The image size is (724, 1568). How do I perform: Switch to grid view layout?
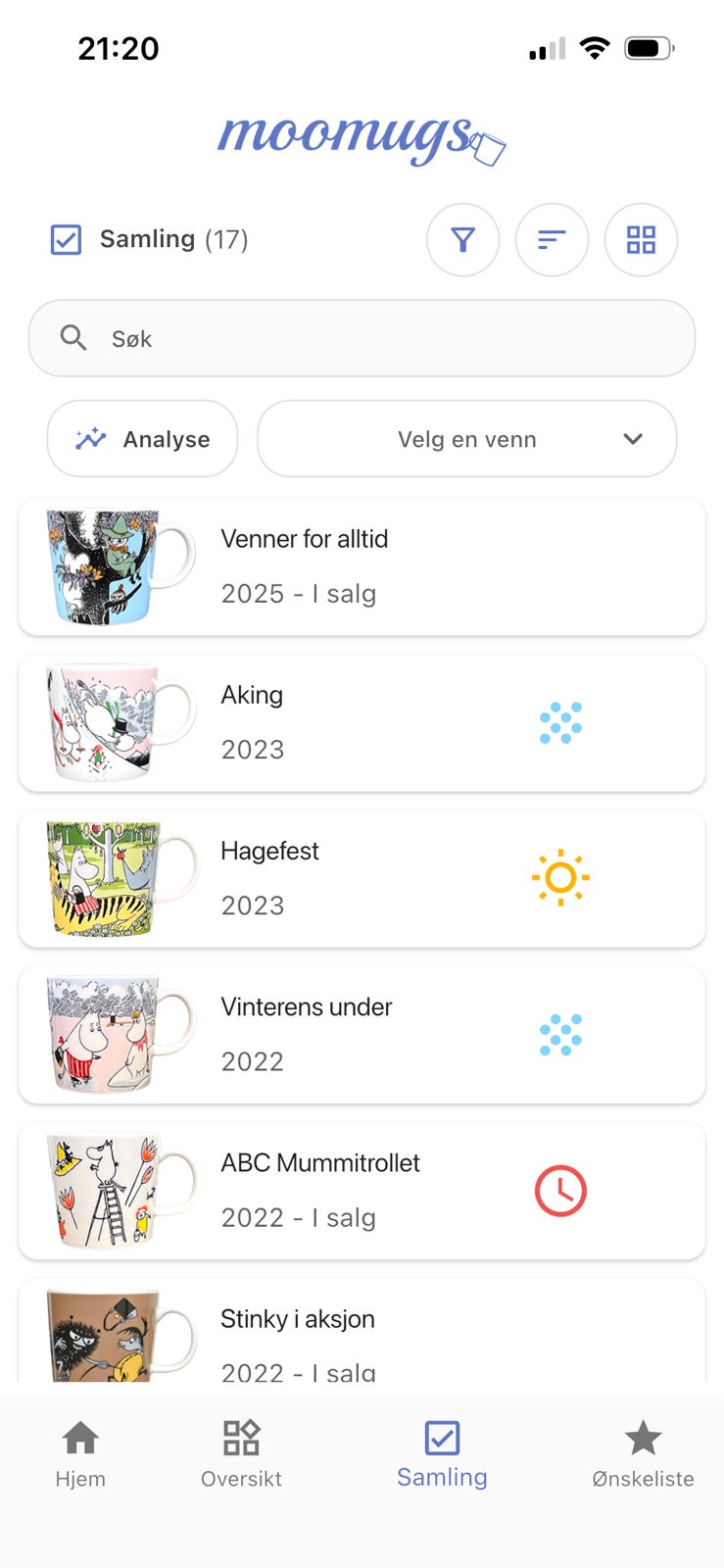click(641, 239)
